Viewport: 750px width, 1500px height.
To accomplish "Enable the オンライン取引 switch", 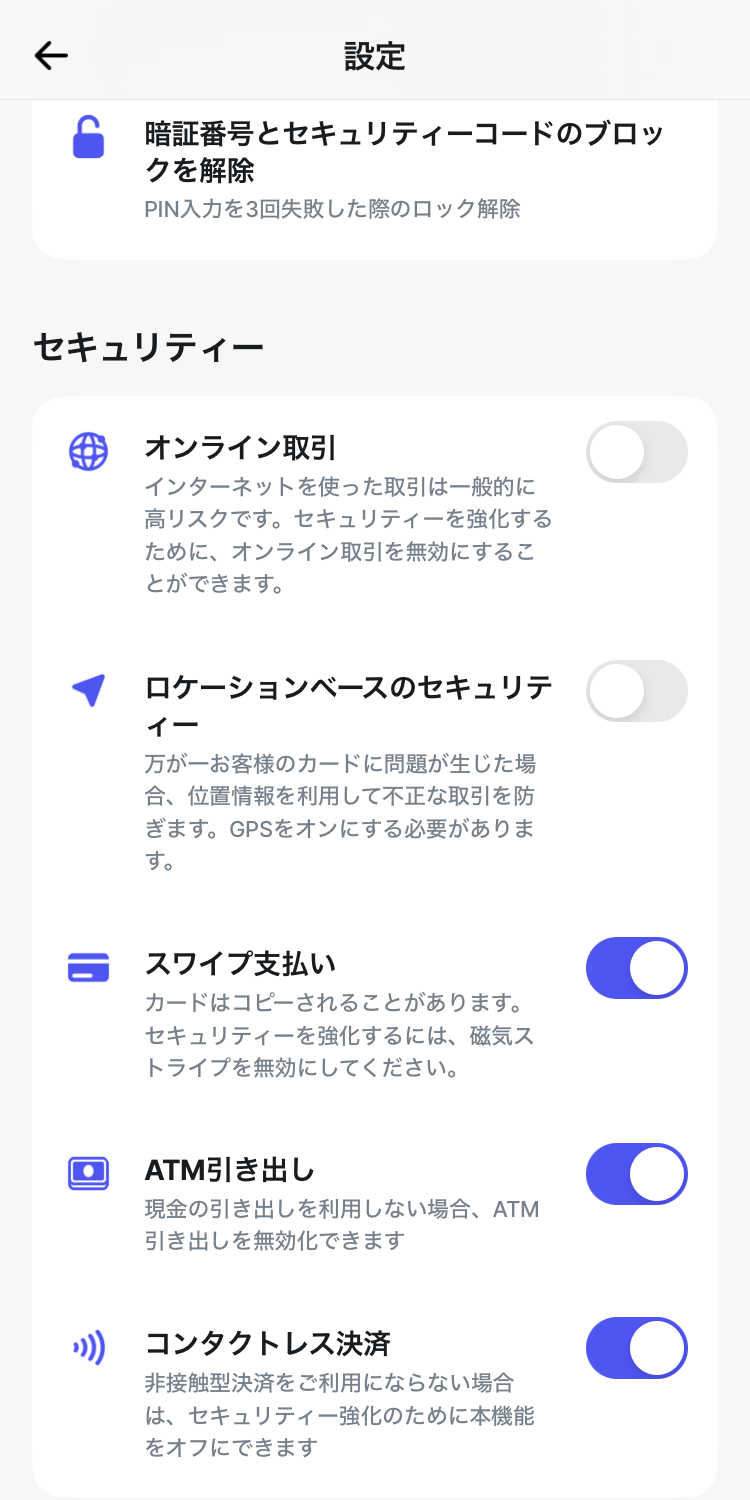I will click(637, 452).
